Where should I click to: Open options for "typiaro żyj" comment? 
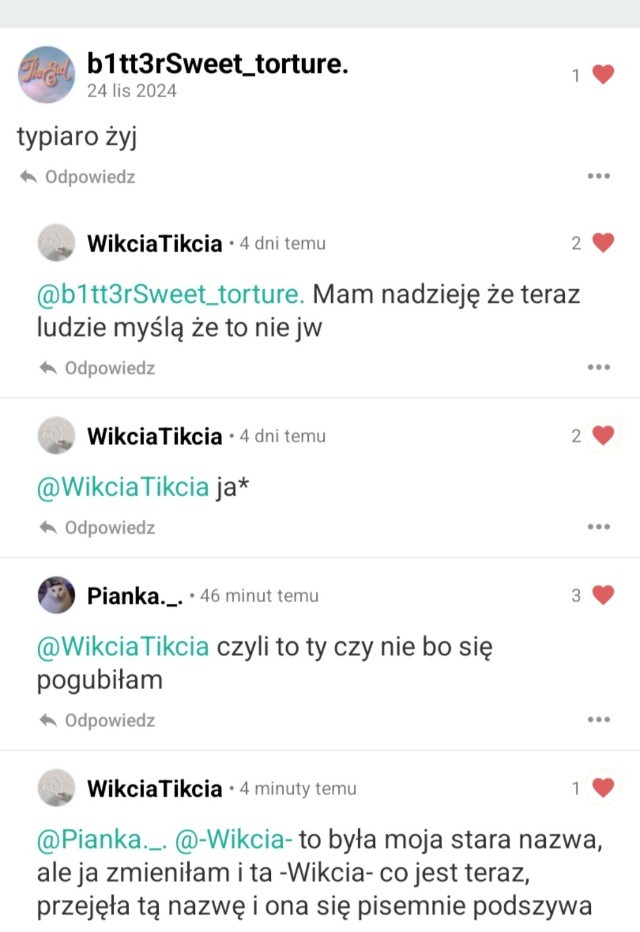(x=598, y=177)
